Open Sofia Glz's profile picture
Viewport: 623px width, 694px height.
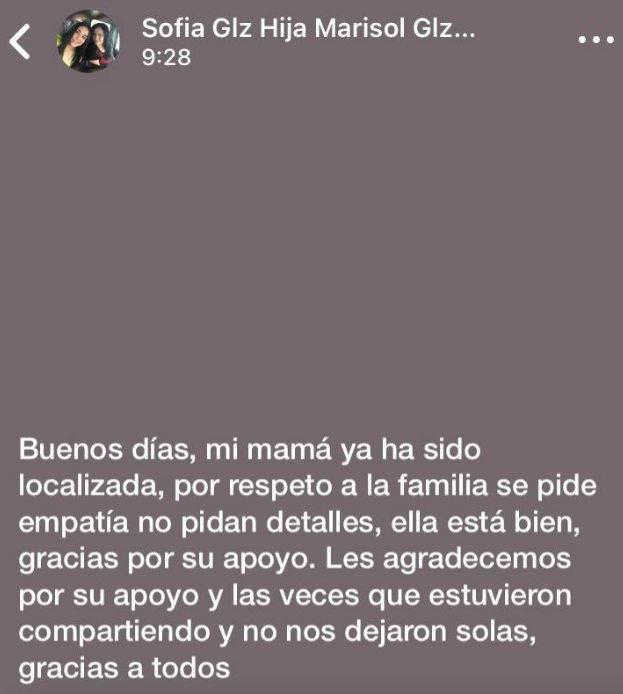pos(91,41)
